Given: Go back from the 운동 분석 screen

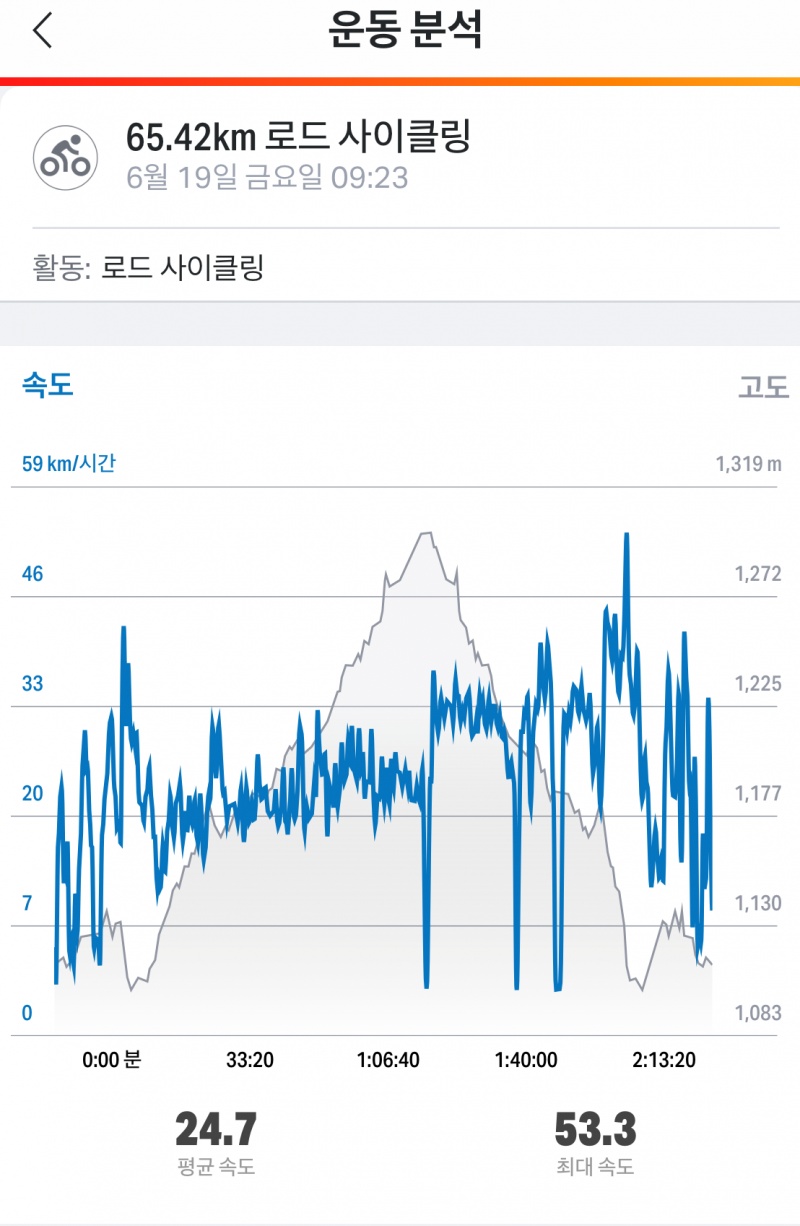Looking at the screenshot, I should pyautogui.click(x=42, y=31).
